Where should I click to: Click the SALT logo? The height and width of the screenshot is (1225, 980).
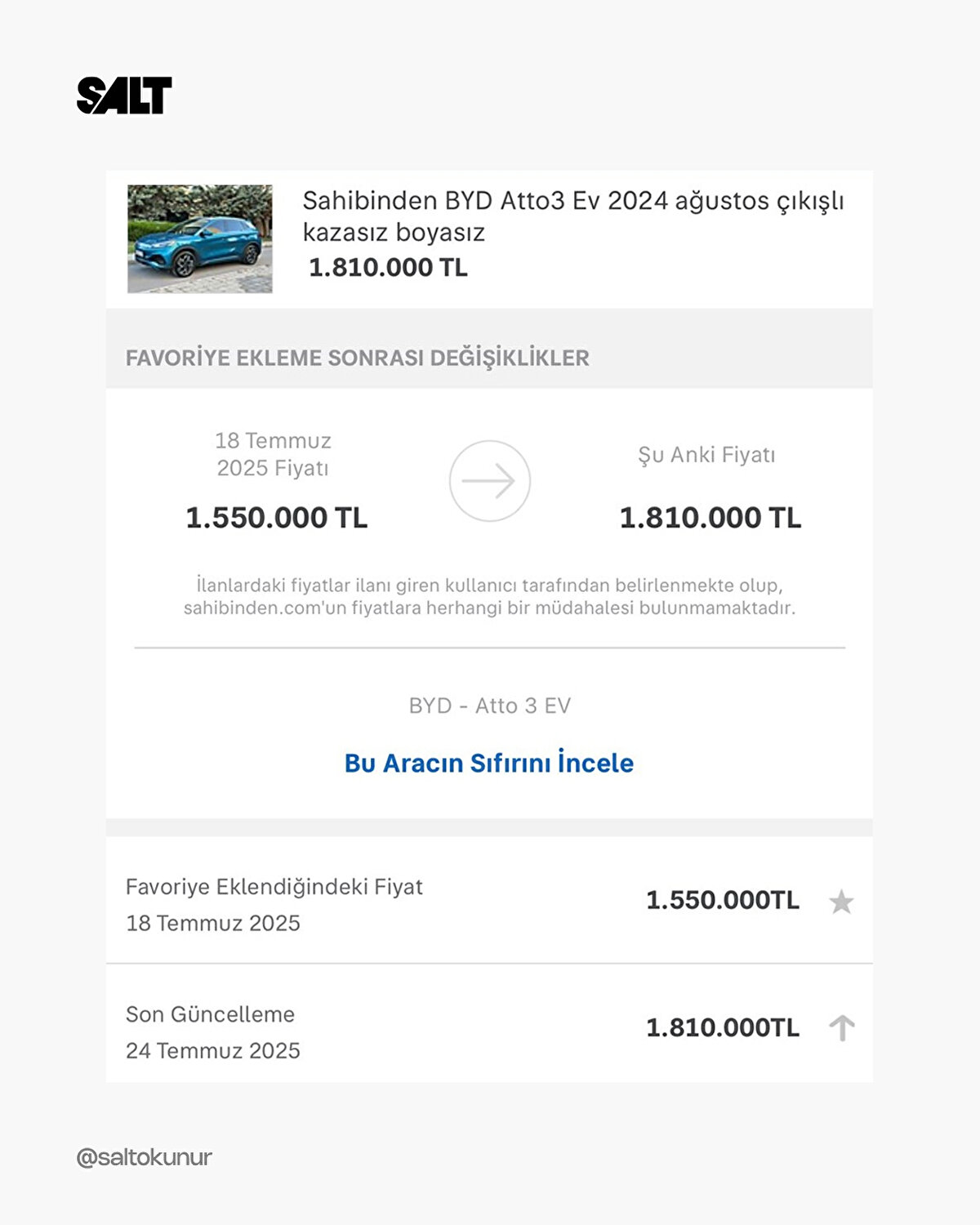pos(124,92)
